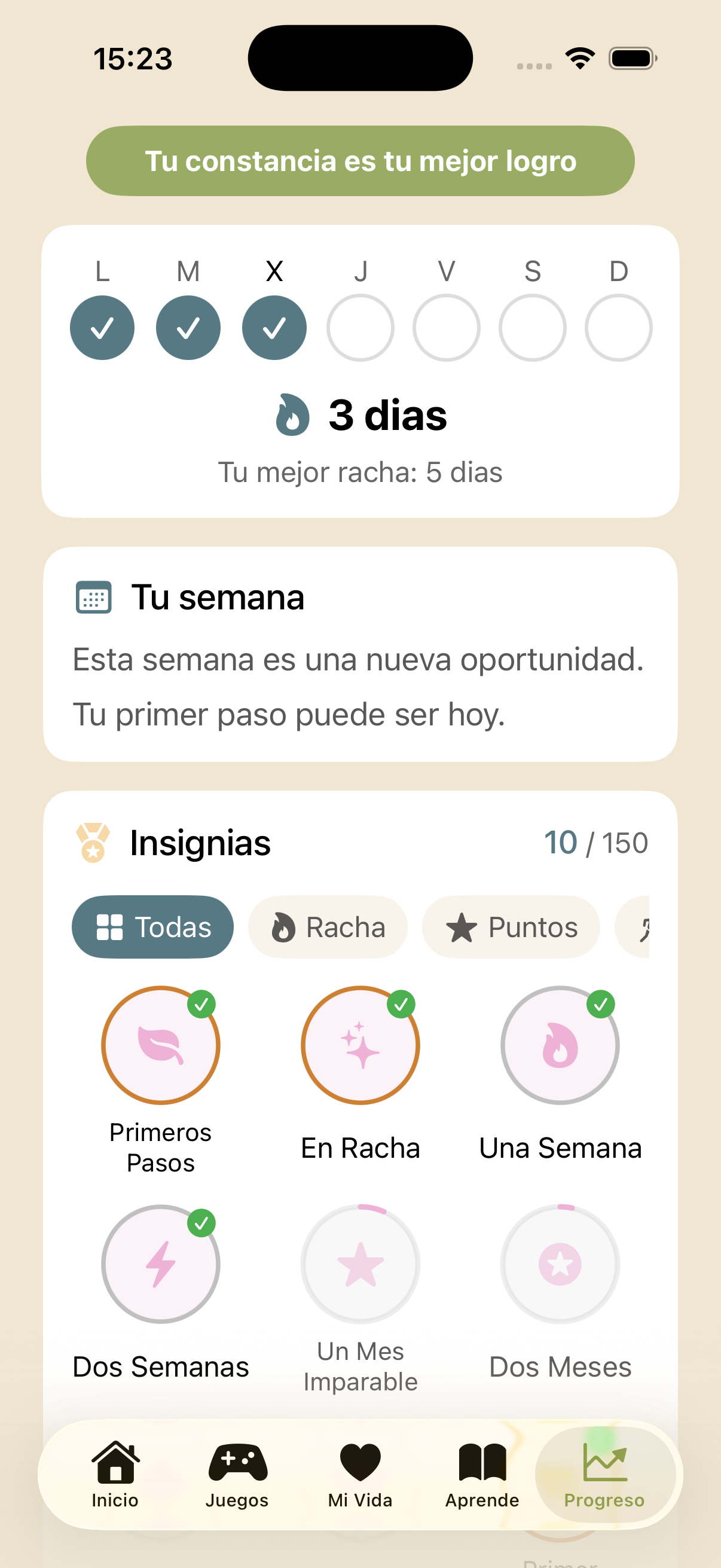Uncheck Monday's completed circle
The width and height of the screenshot is (721, 1568).
pyautogui.click(x=102, y=328)
